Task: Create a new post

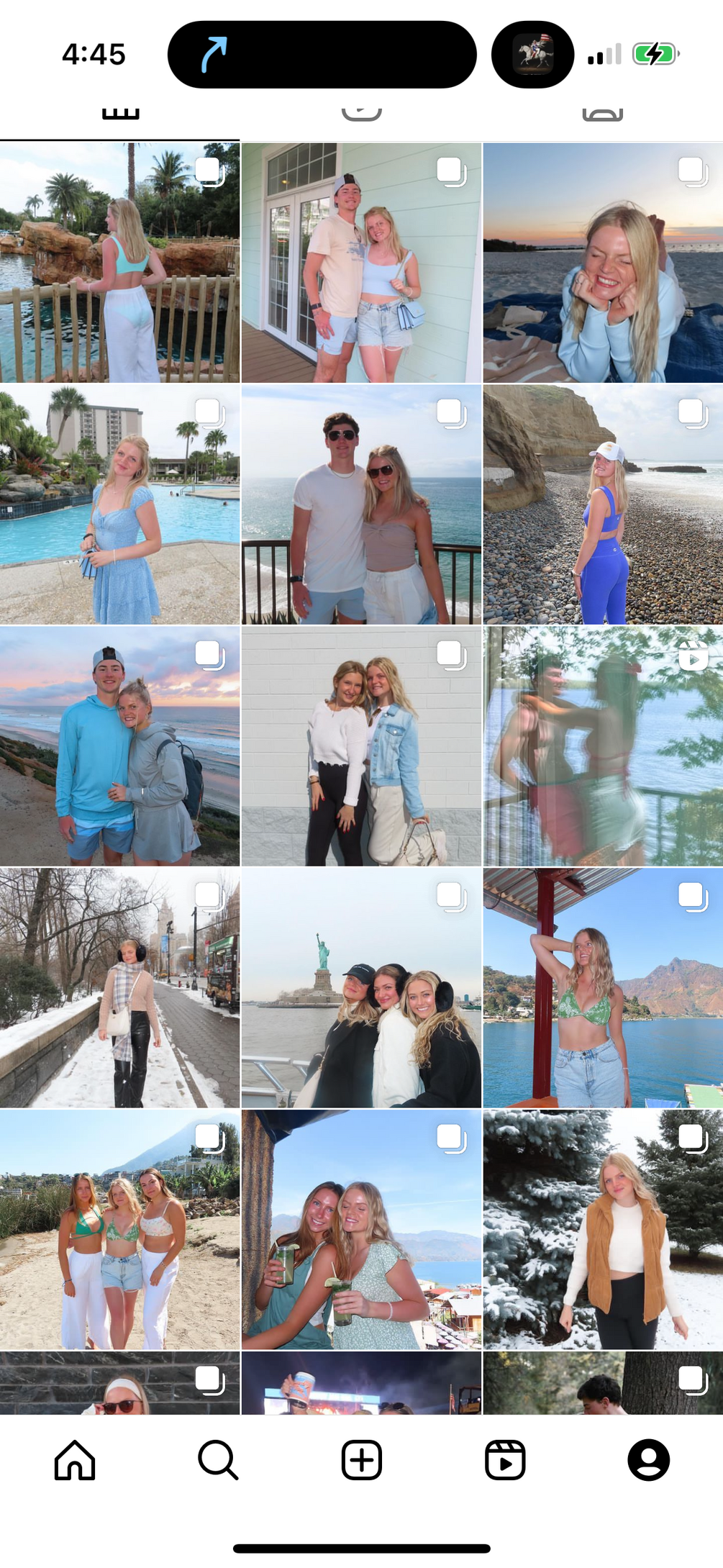Action: click(361, 1460)
